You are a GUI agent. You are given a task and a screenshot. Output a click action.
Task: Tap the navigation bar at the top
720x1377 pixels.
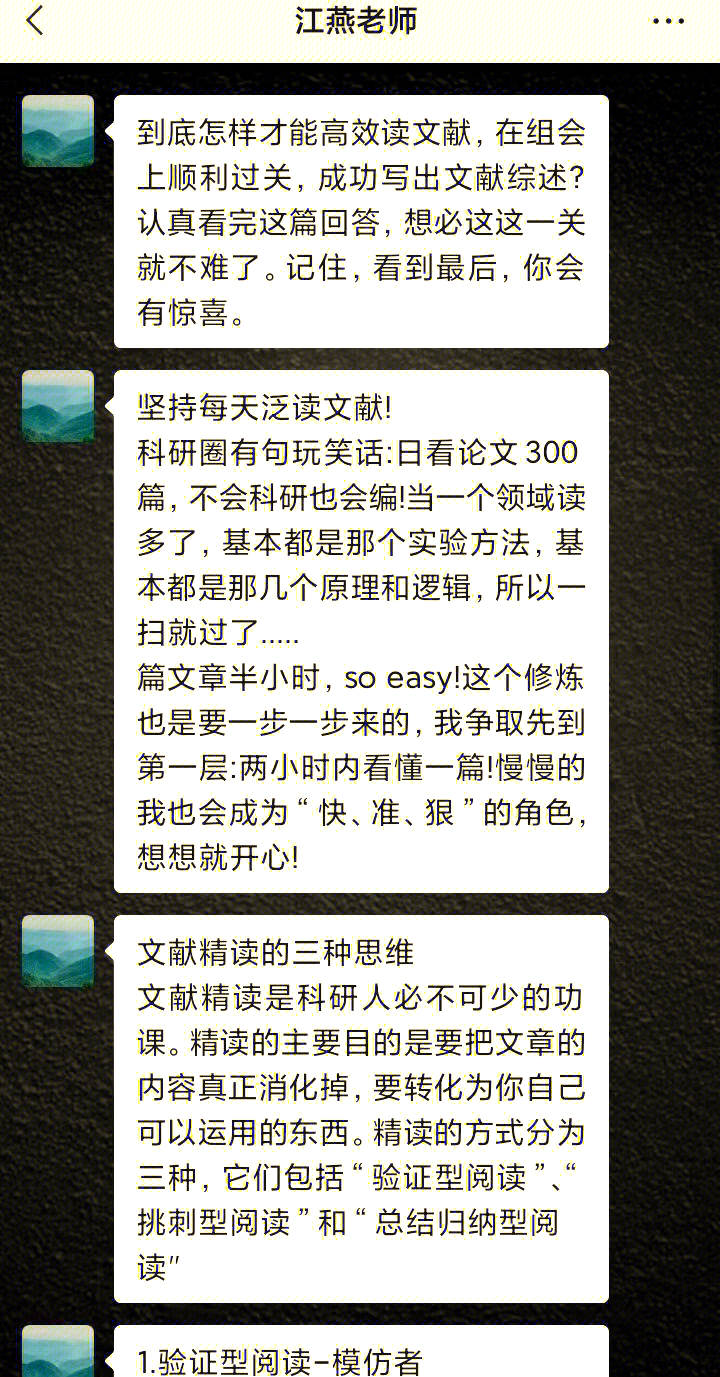360,20
